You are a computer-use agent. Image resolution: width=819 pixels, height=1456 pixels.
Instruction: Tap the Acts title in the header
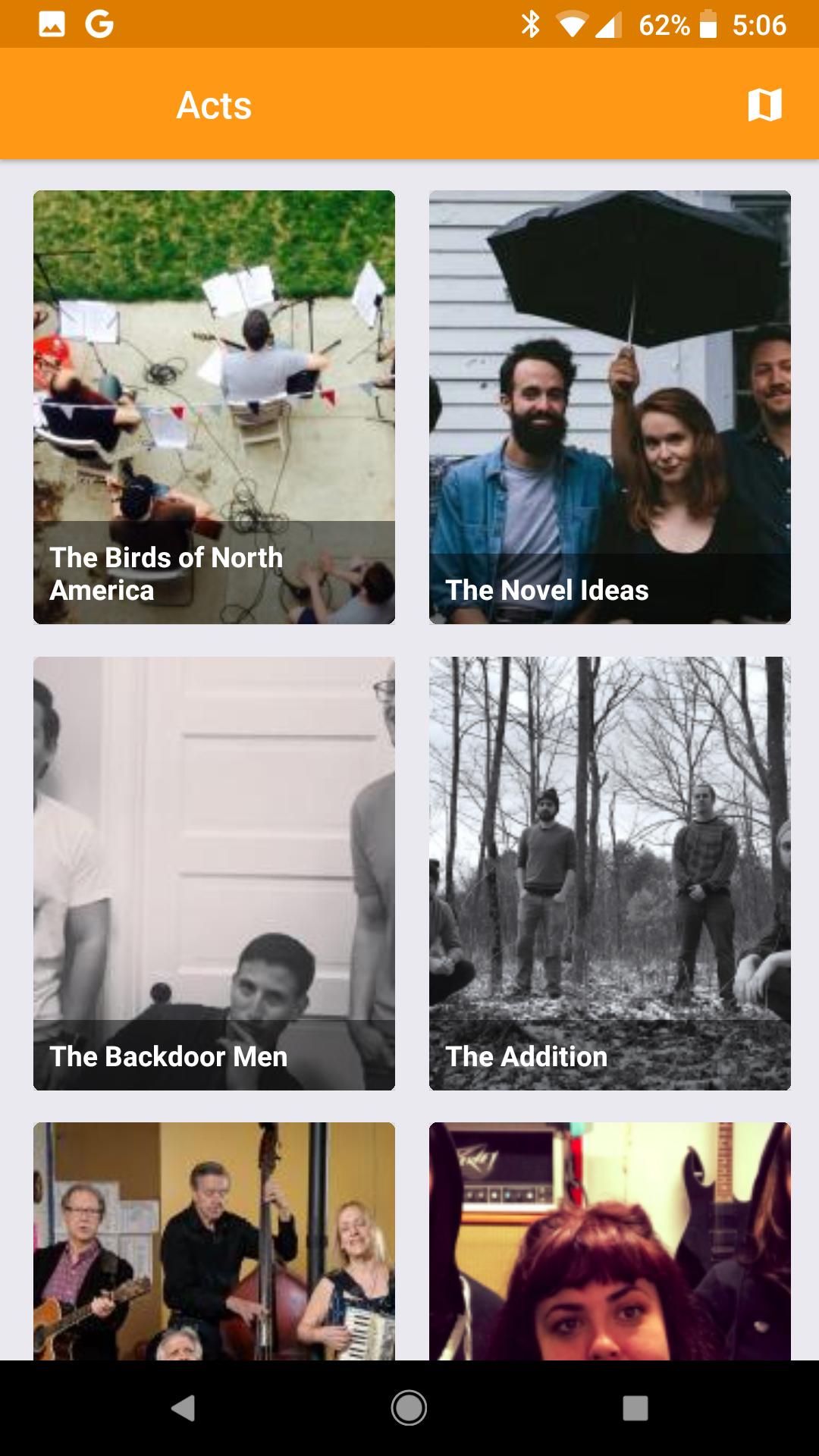click(x=213, y=105)
